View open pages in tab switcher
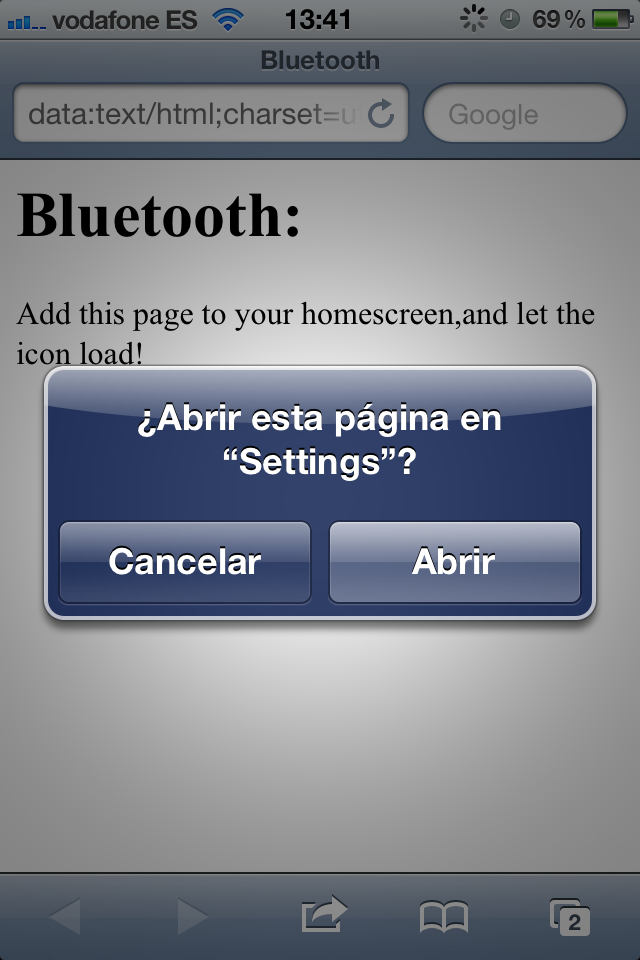Viewport: 640px width, 960px height. point(569,915)
